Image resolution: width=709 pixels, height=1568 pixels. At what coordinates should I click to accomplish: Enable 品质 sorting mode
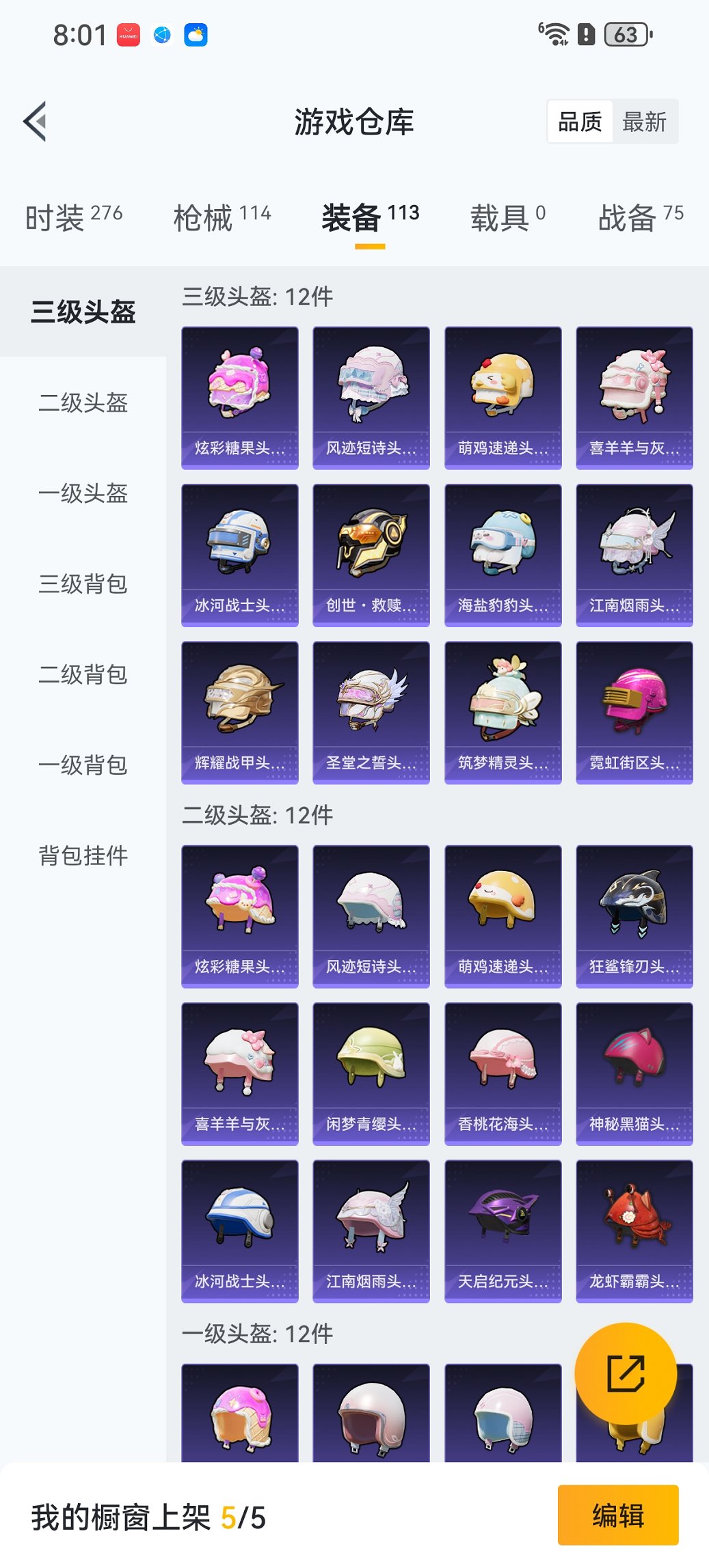pyautogui.click(x=582, y=121)
